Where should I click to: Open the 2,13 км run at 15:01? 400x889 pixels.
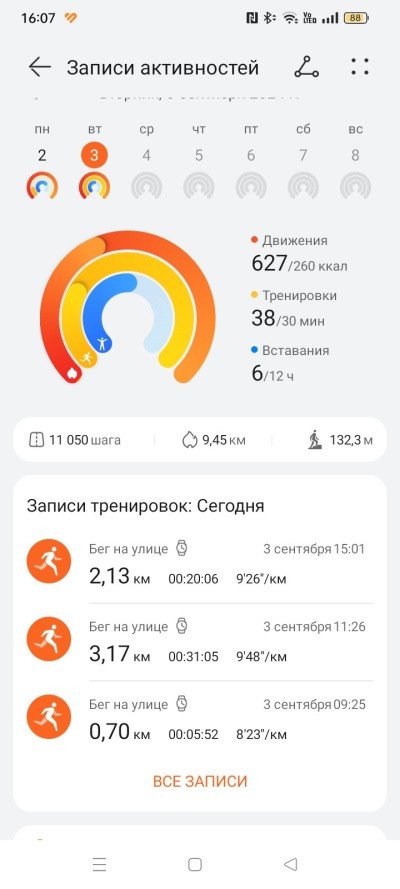199,563
